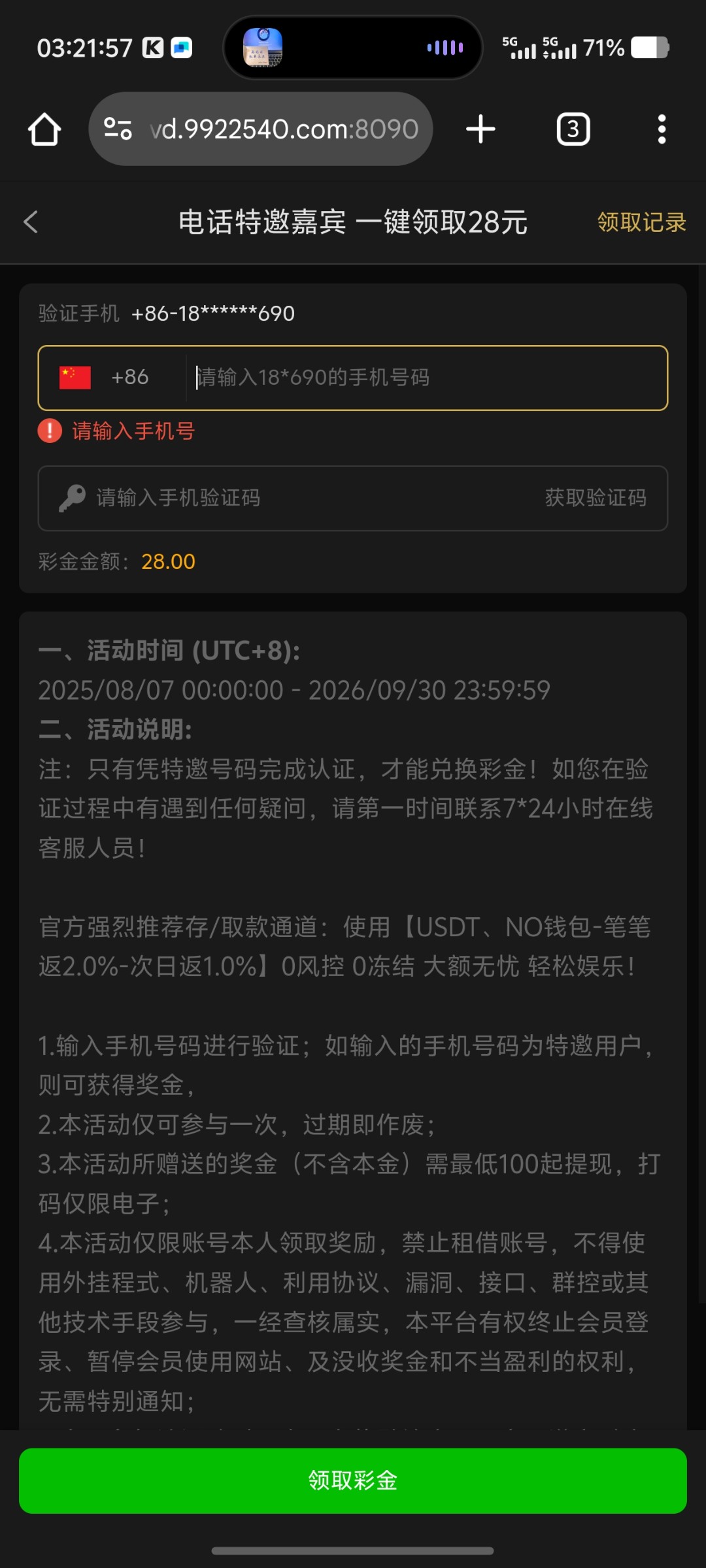Open 领取记录 claim records page
The image size is (706, 1568).
pyautogui.click(x=641, y=223)
